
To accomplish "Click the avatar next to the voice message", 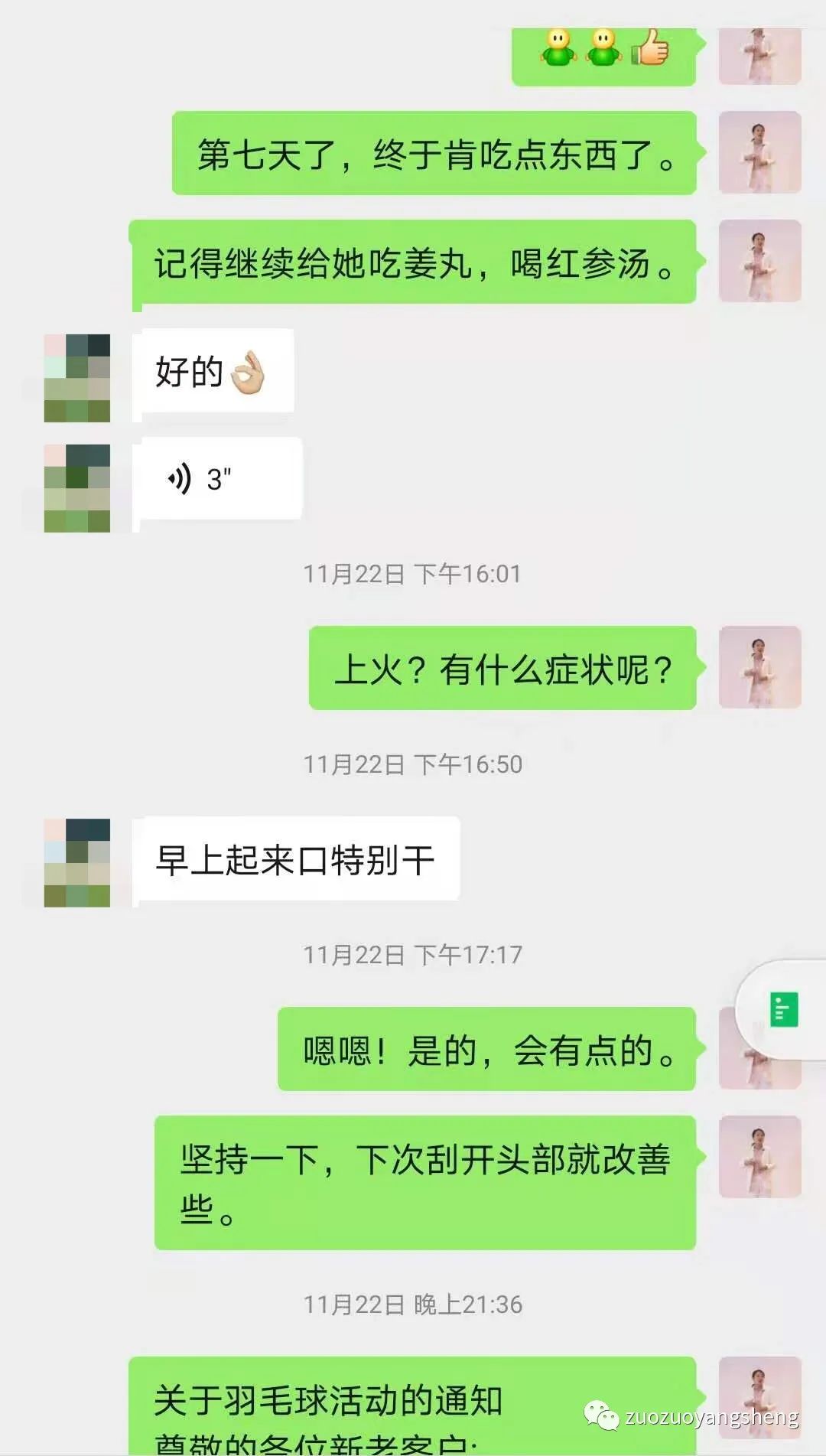I will click(x=80, y=485).
